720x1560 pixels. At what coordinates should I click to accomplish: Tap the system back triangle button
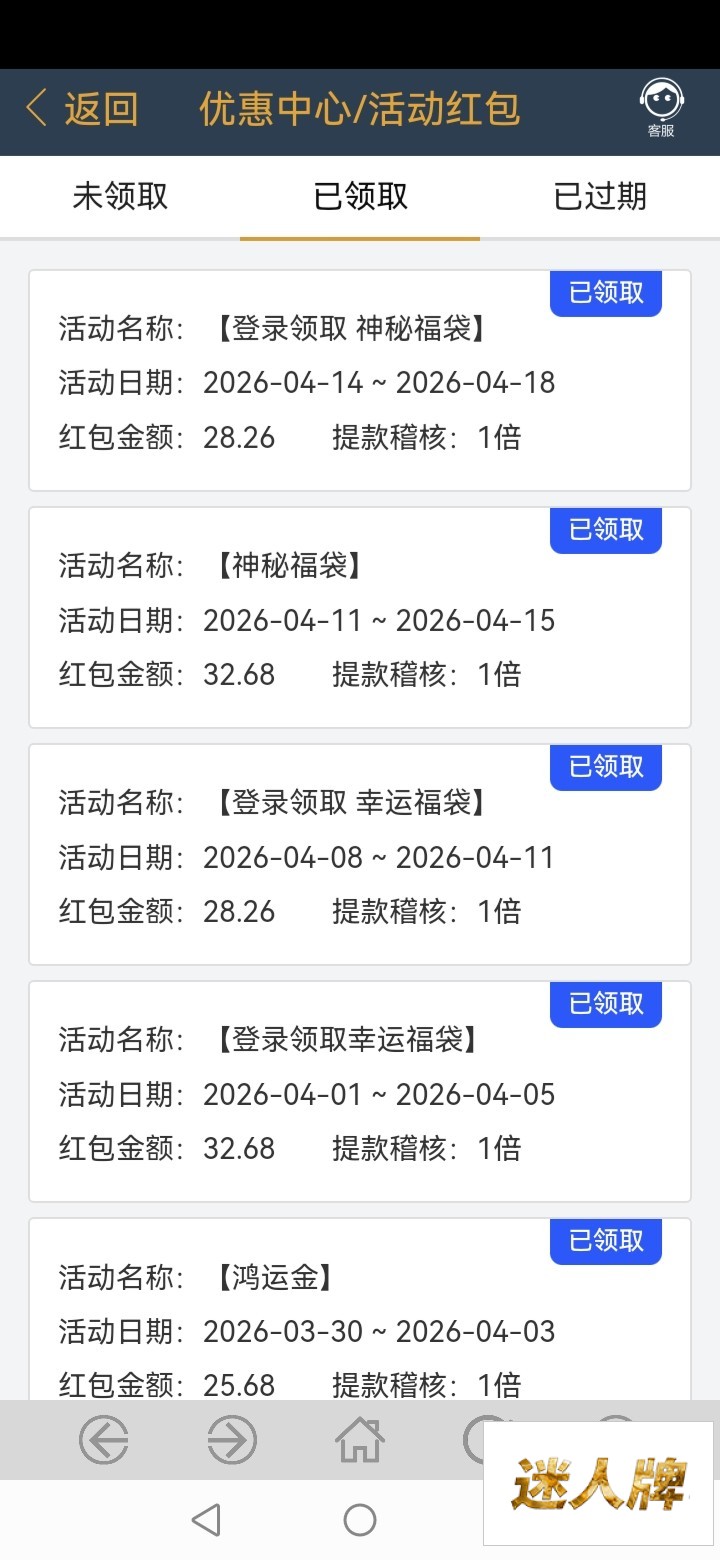pos(206,1520)
